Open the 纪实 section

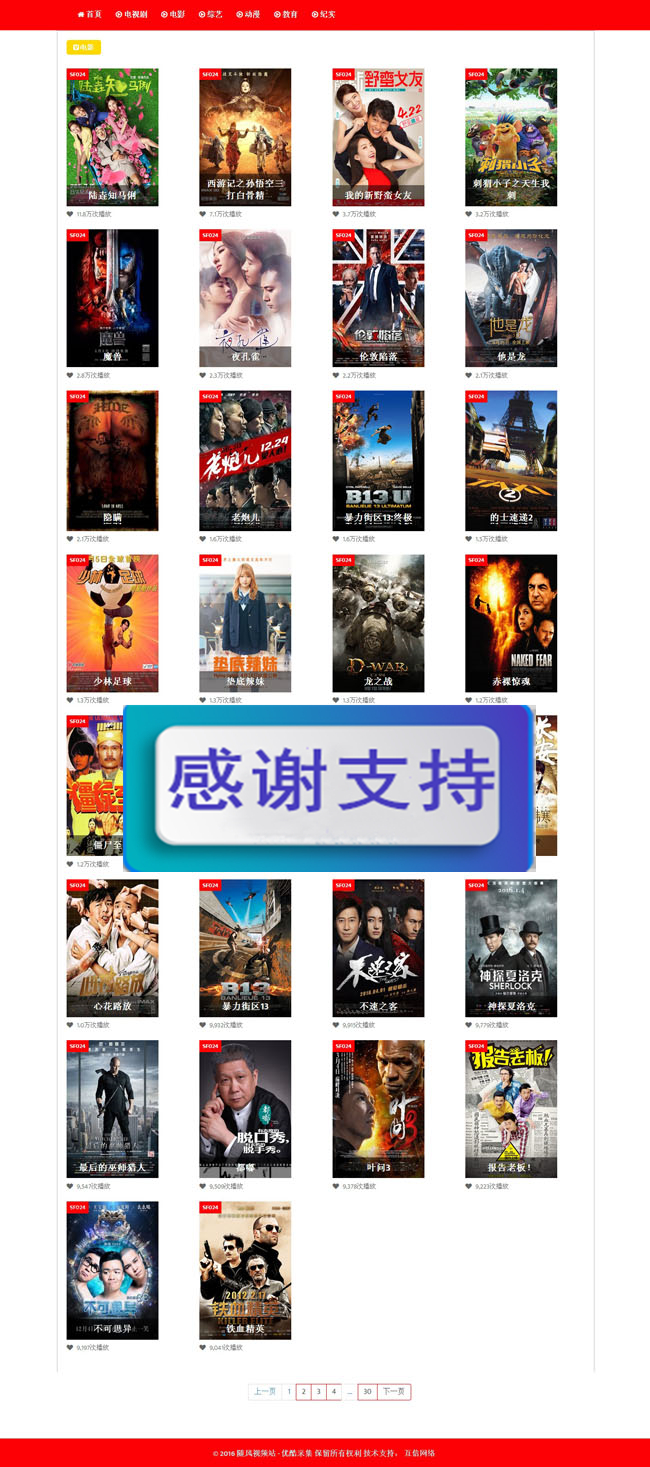coord(324,15)
